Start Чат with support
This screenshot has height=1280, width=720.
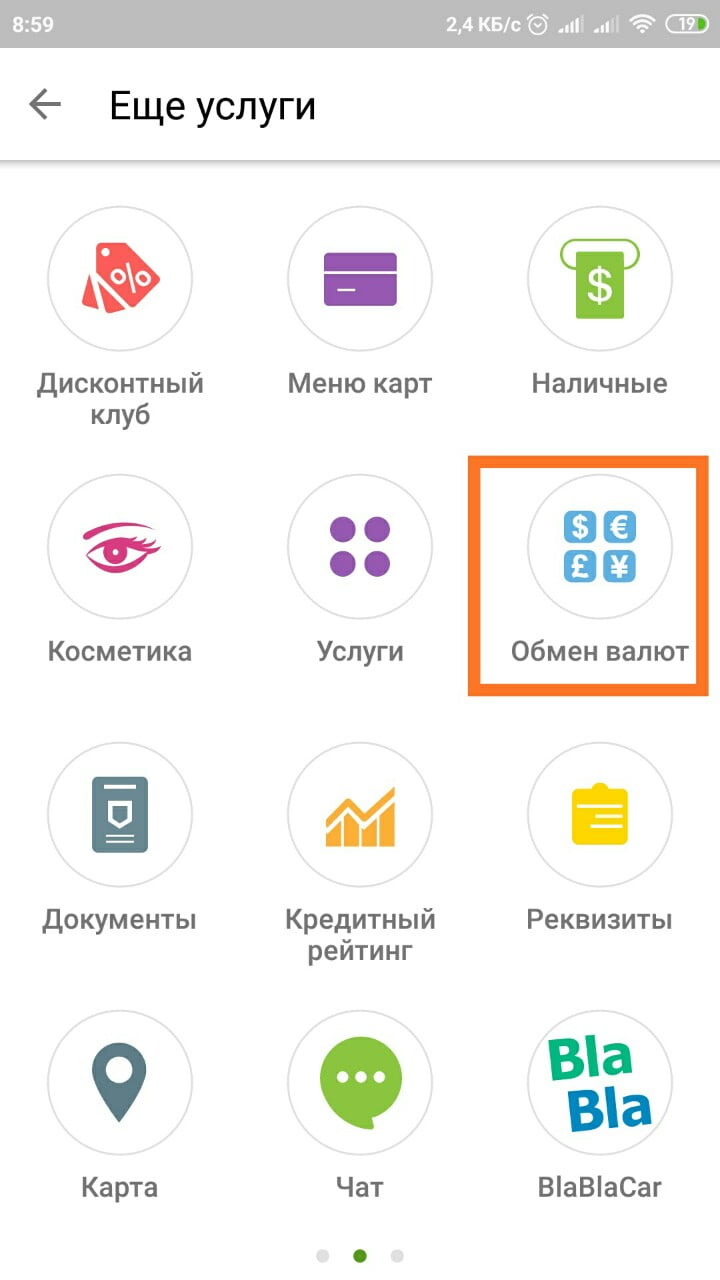(x=360, y=1082)
